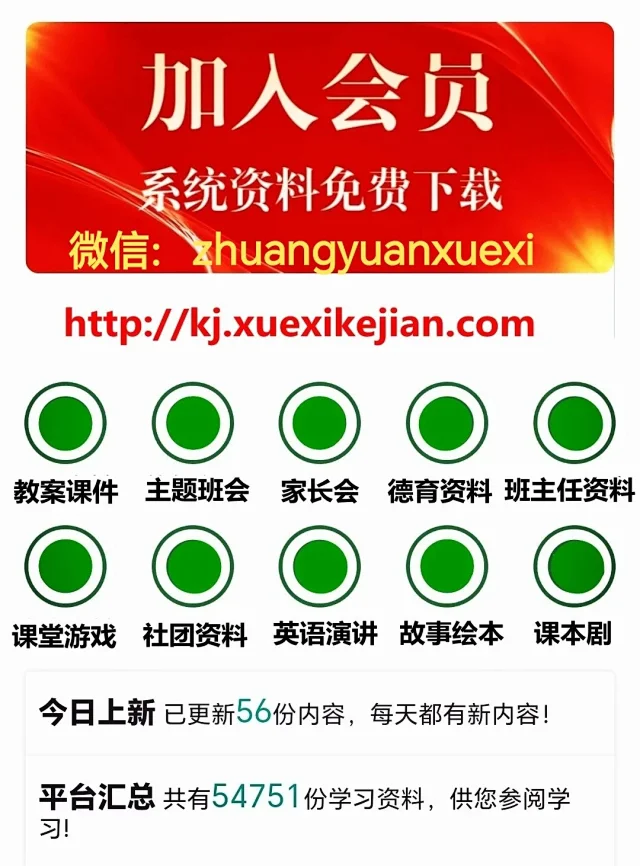Open the 故事绘本 section
The width and height of the screenshot is (640, 866).
pyautogui.click(x=447, y=567)
